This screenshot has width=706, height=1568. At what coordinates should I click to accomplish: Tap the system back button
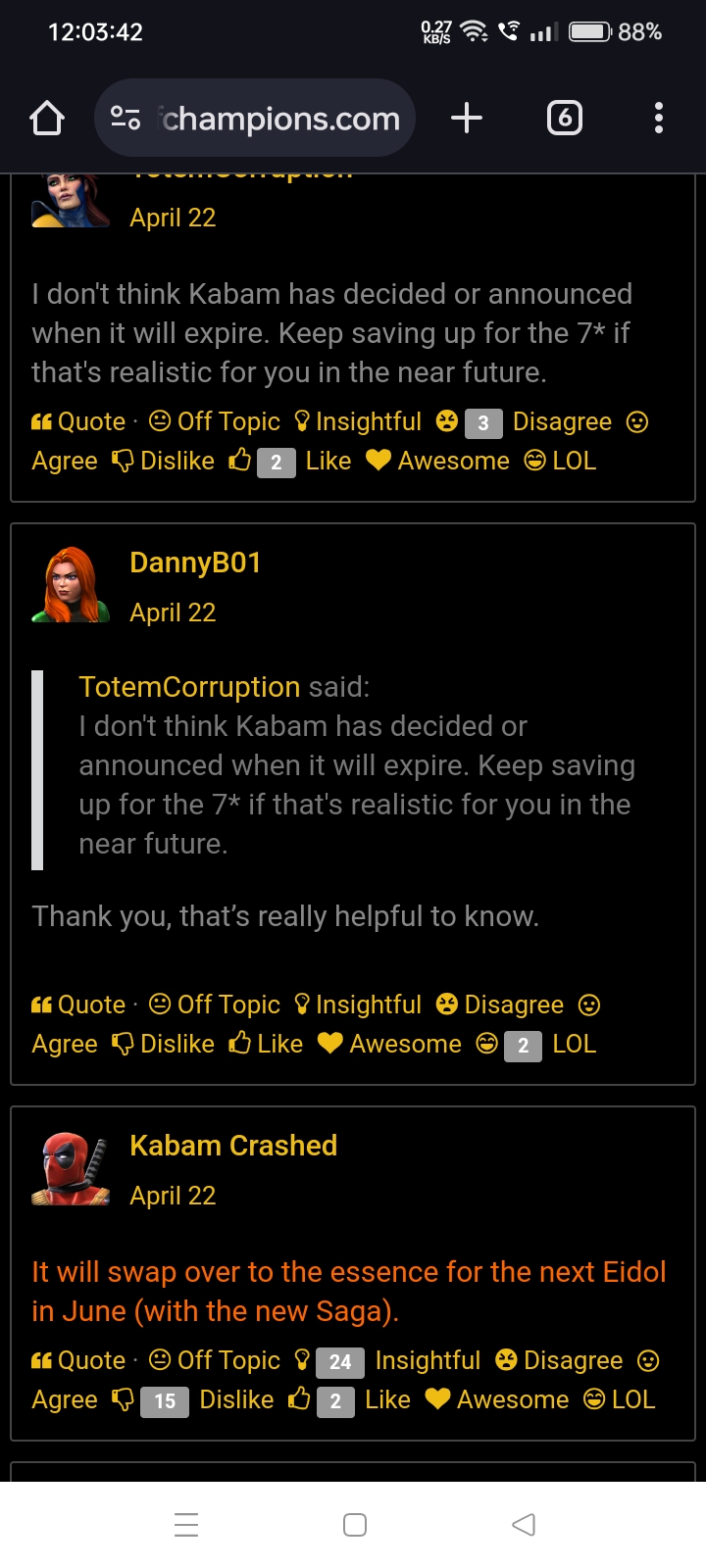click(524, 1524)
